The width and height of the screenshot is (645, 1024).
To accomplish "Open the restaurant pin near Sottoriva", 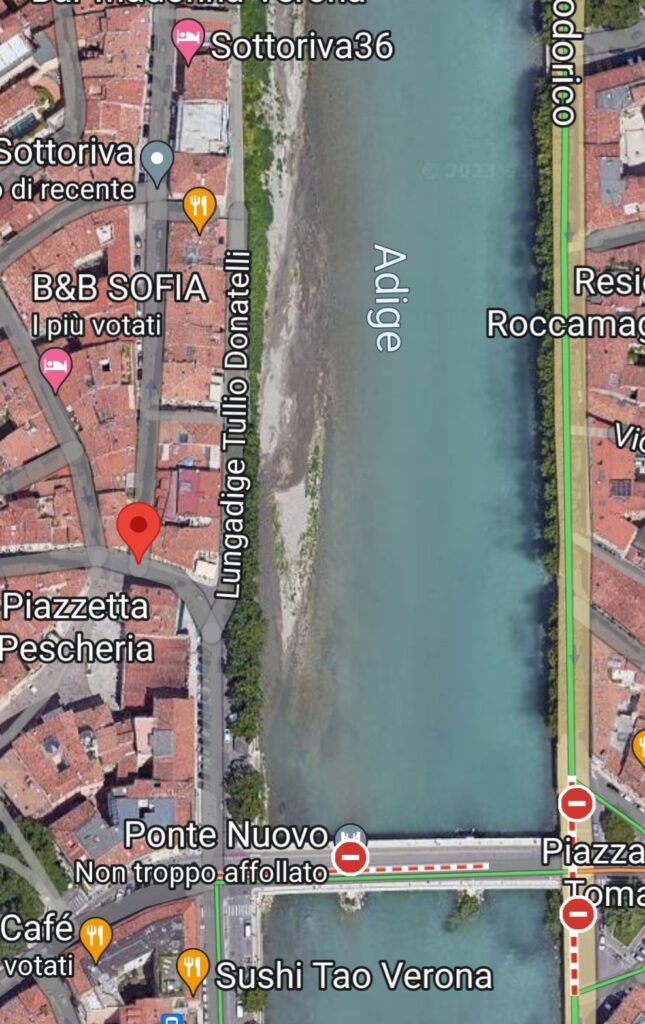I will pyautogui.click(x=200, y=207).
